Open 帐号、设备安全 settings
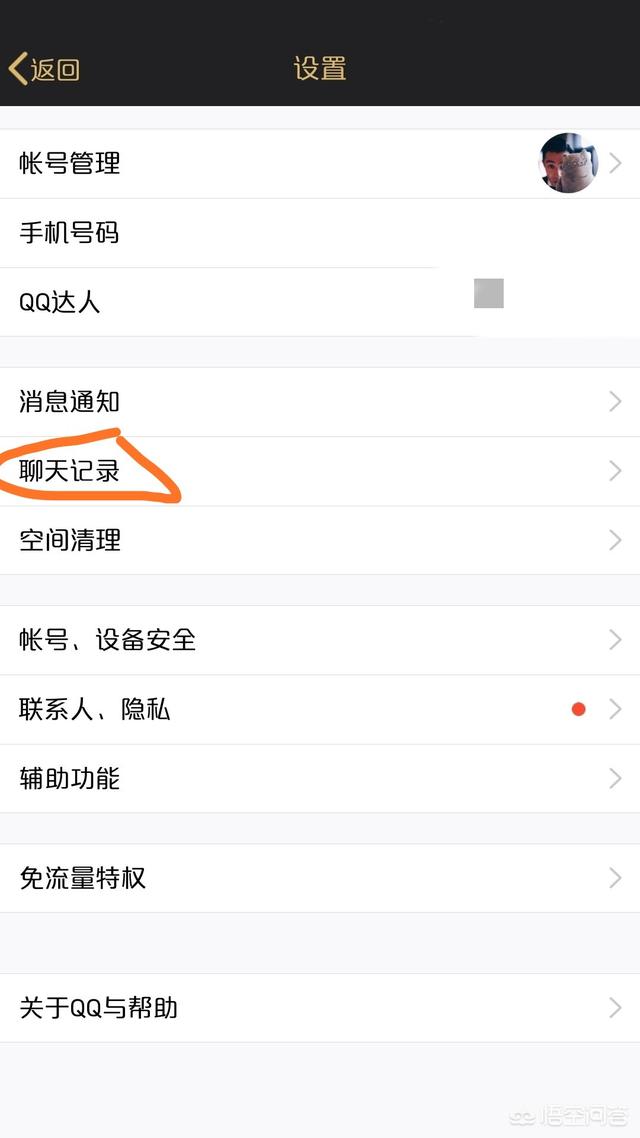 click(320, 640)
